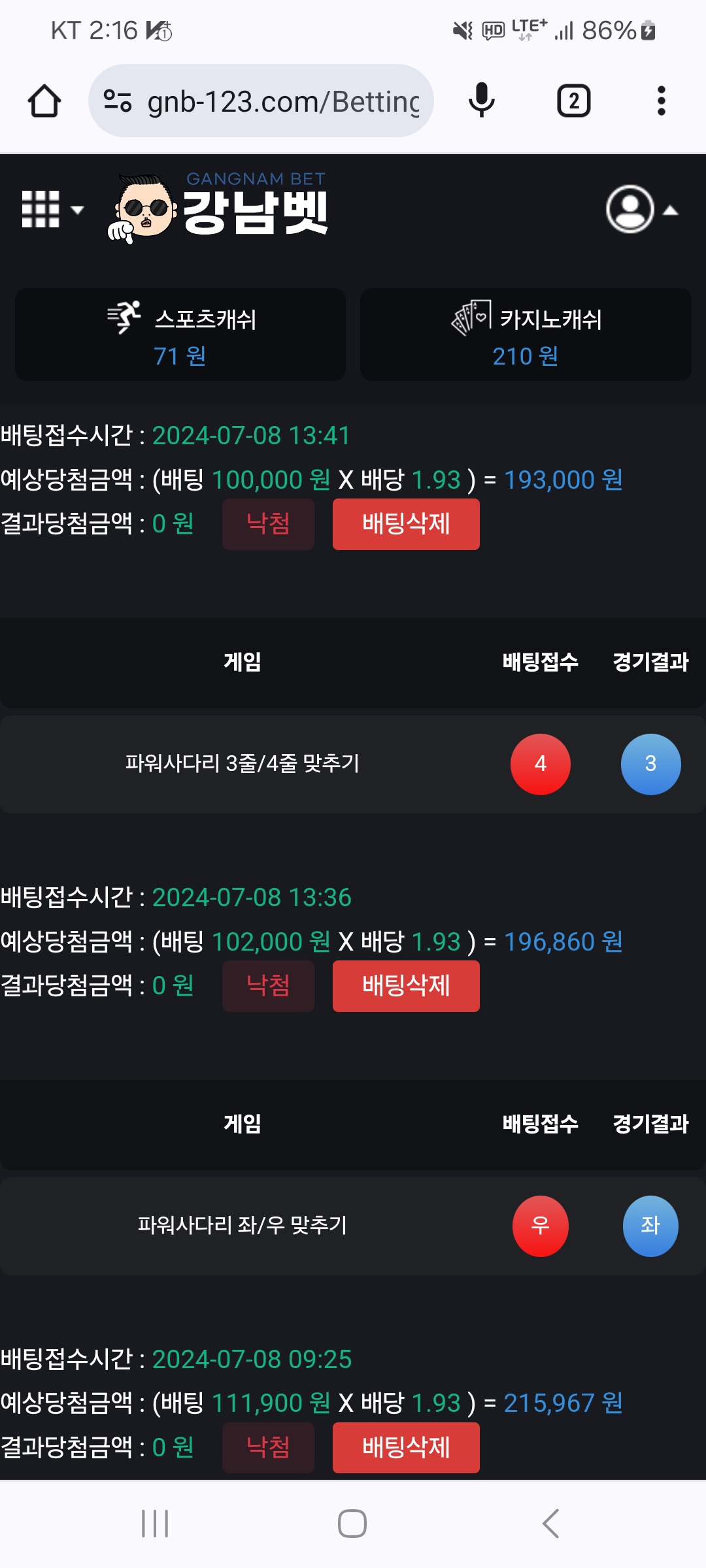
Task: Open the site grid menu dropdown
Action: pyautogui.click(x=52, y=210)
